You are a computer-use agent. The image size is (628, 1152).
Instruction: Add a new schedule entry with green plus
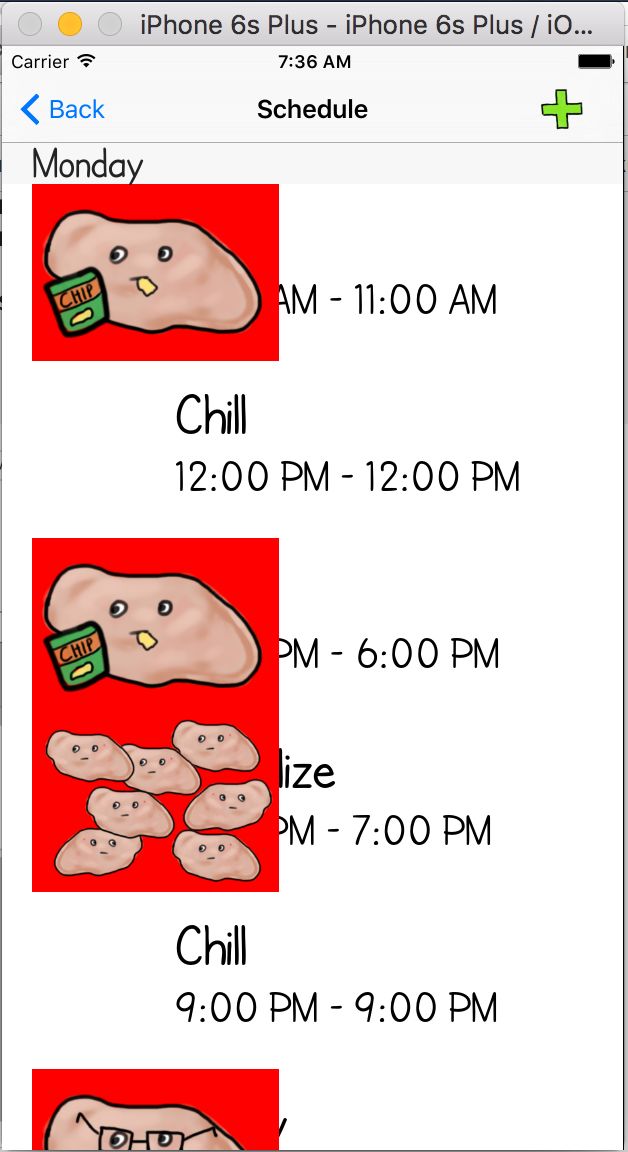point(562,109)
